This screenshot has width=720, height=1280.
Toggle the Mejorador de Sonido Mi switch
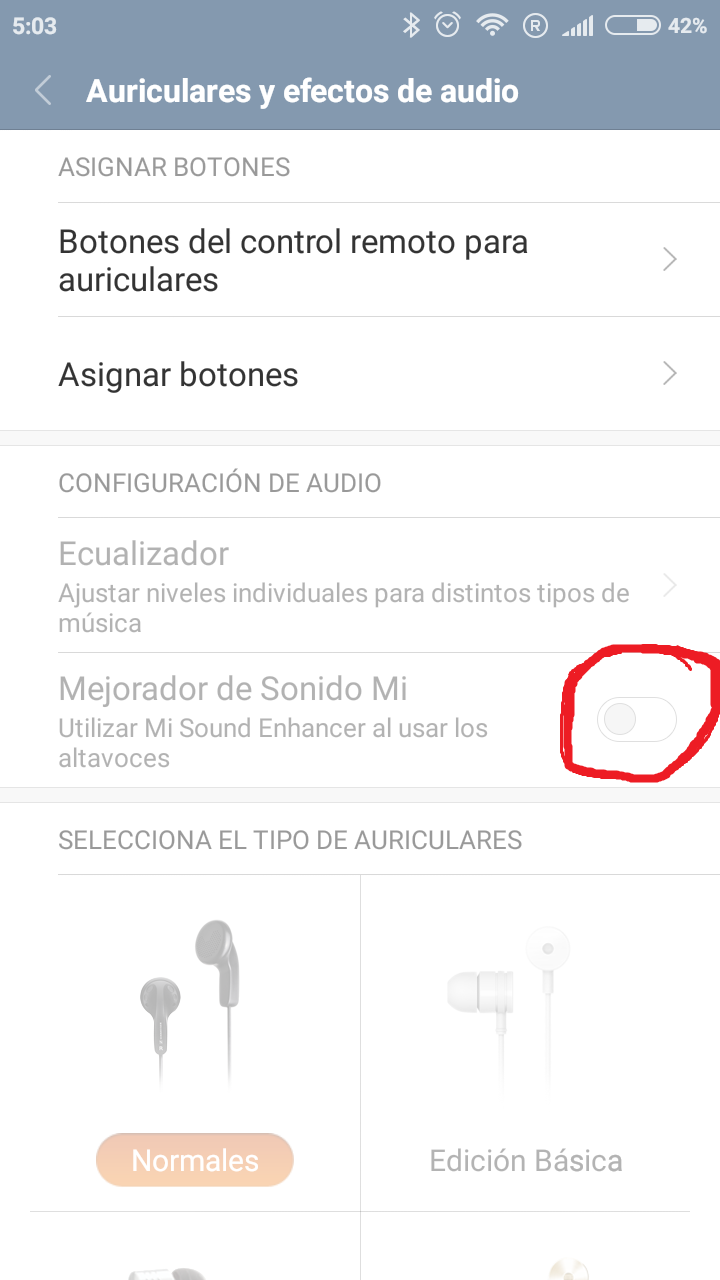pyautogui.click(x=636, y=720)
